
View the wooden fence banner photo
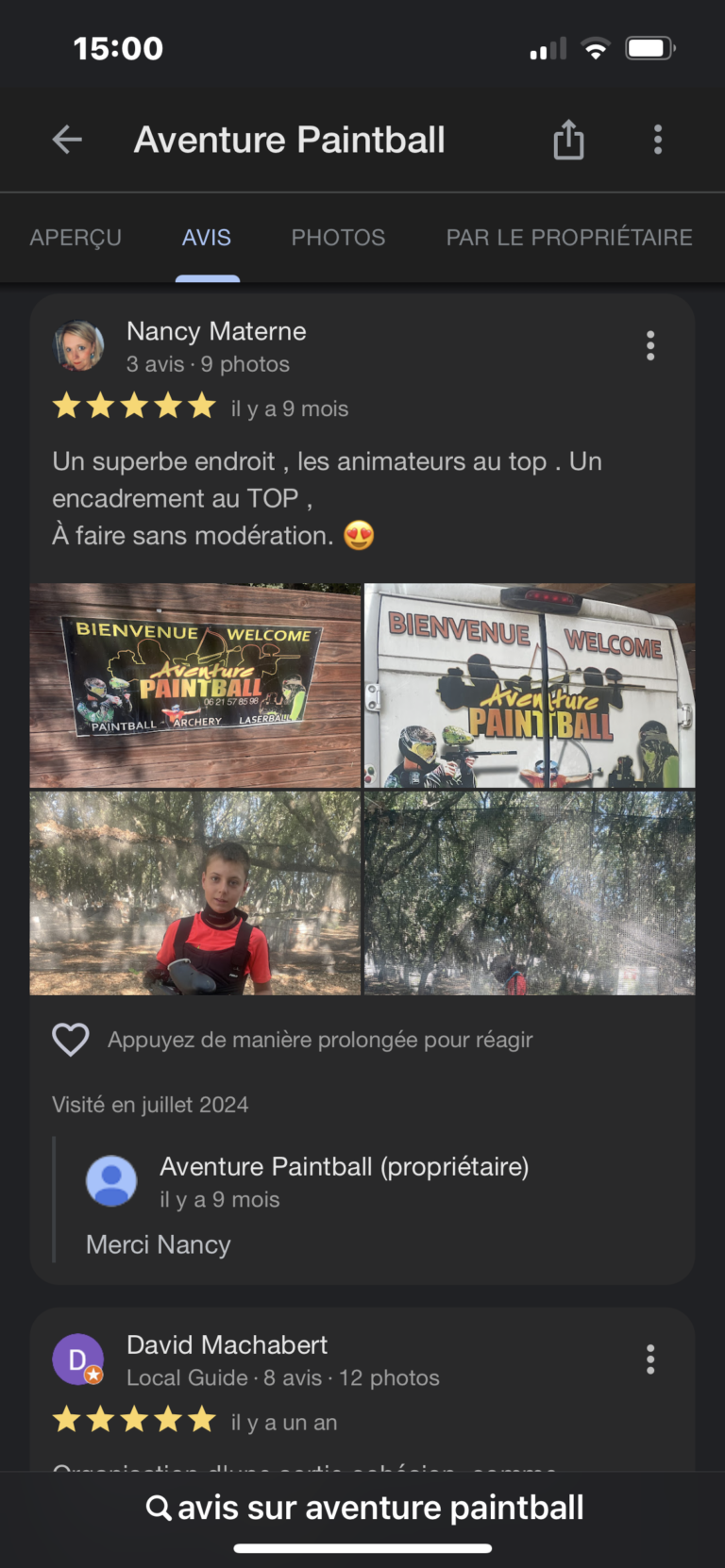point(195,686)
